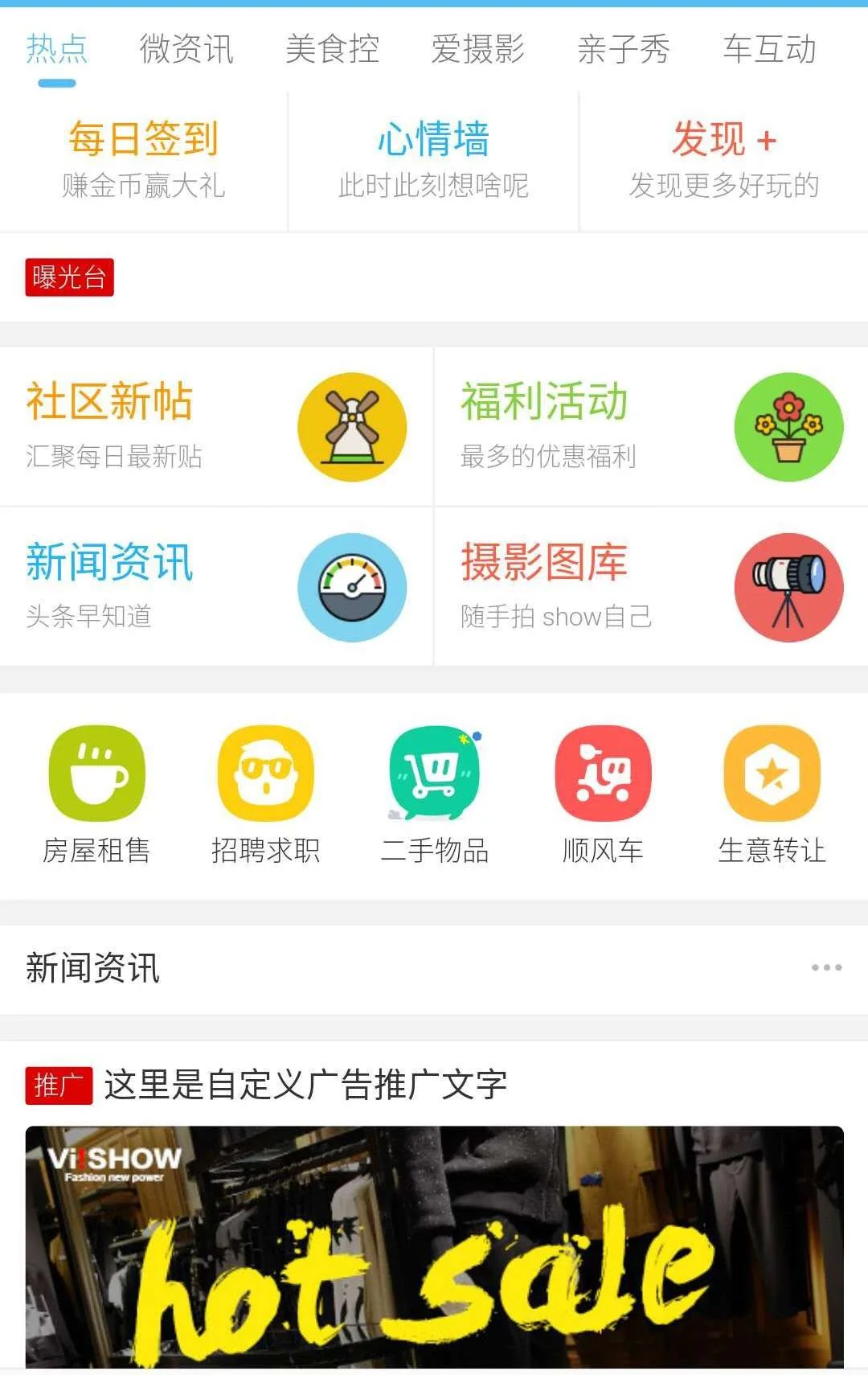Open the 新闻资讯 card with gauge icon
The height and width of the screenshot is (1375, 868).
tap(215, 587)
